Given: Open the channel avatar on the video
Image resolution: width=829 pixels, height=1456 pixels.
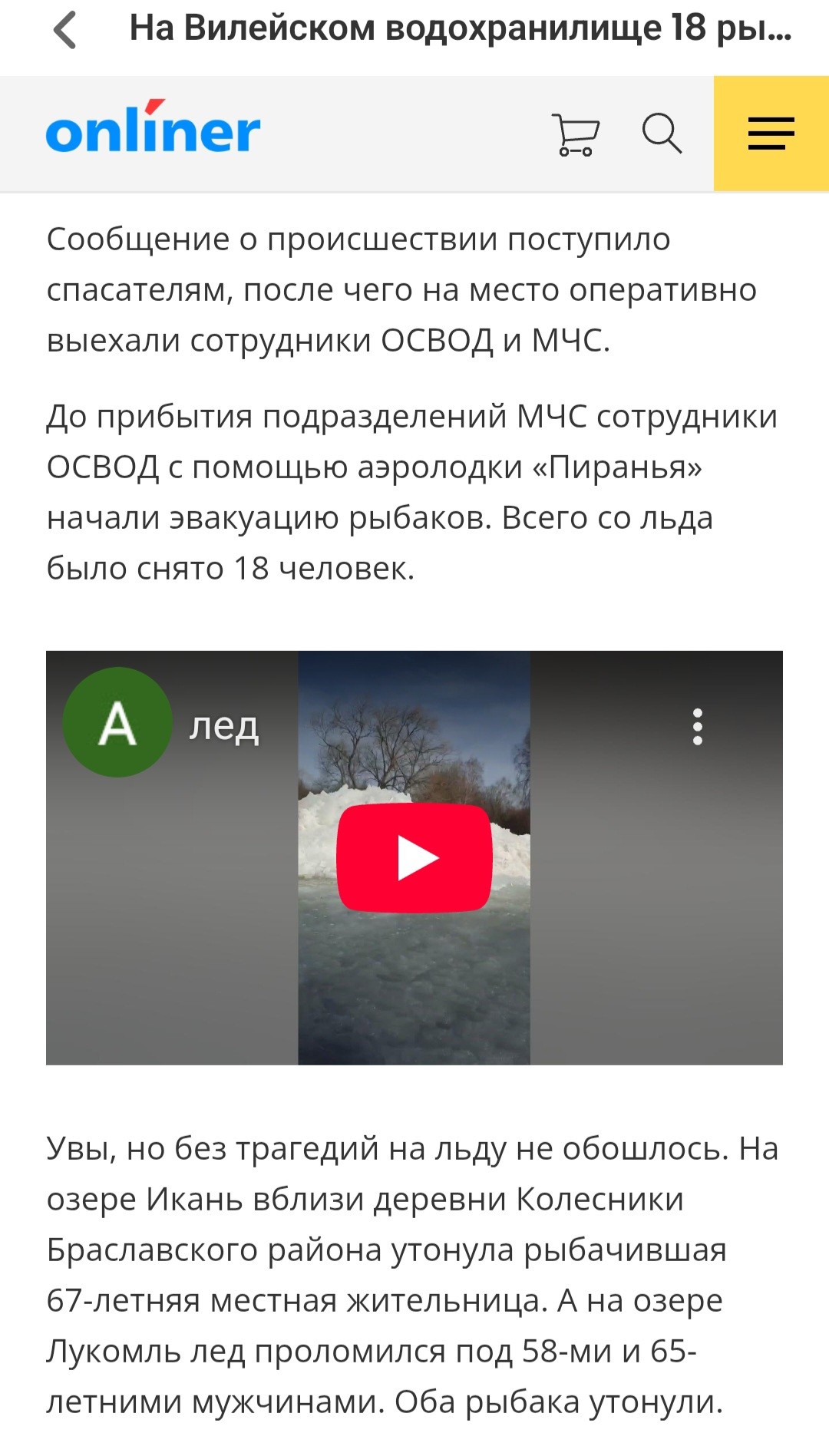Looking at the screenshot, I should [x=117, y=722].
